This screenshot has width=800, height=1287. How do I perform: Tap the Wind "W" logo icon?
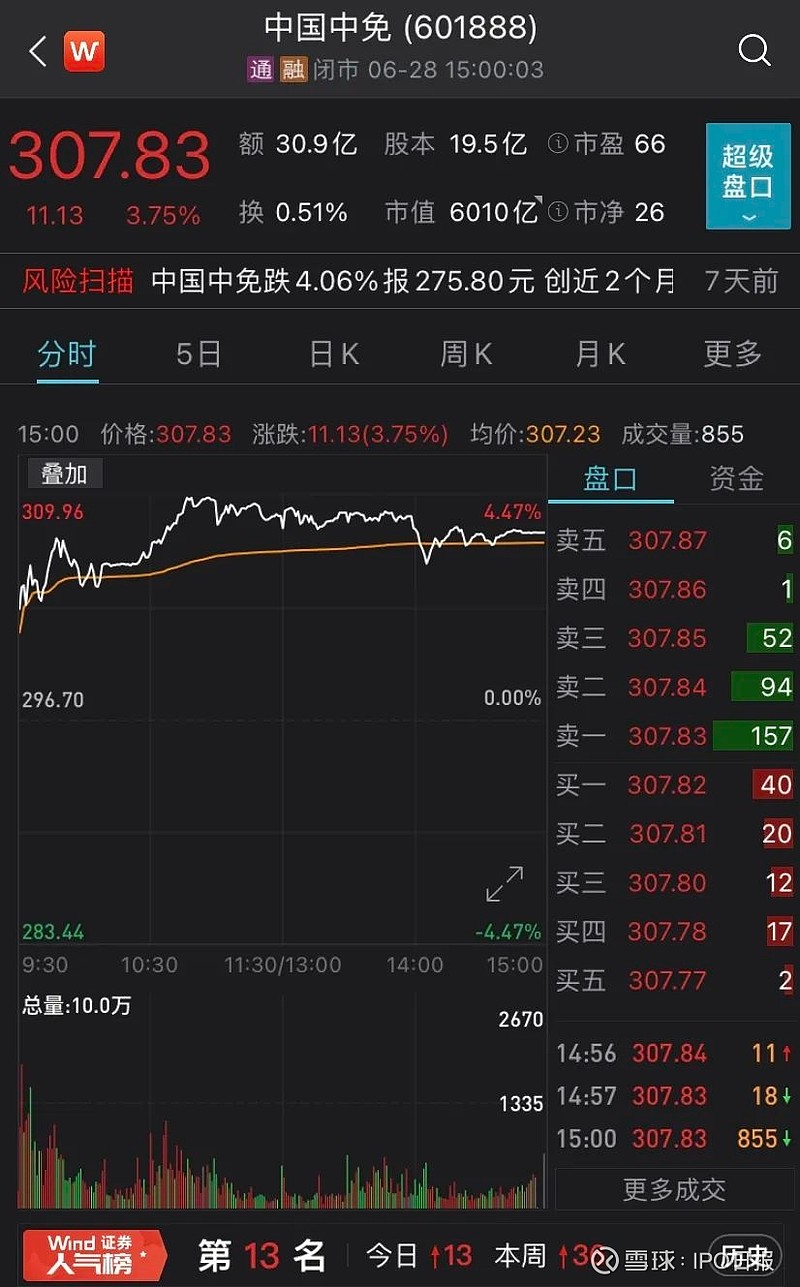(85, 51)
